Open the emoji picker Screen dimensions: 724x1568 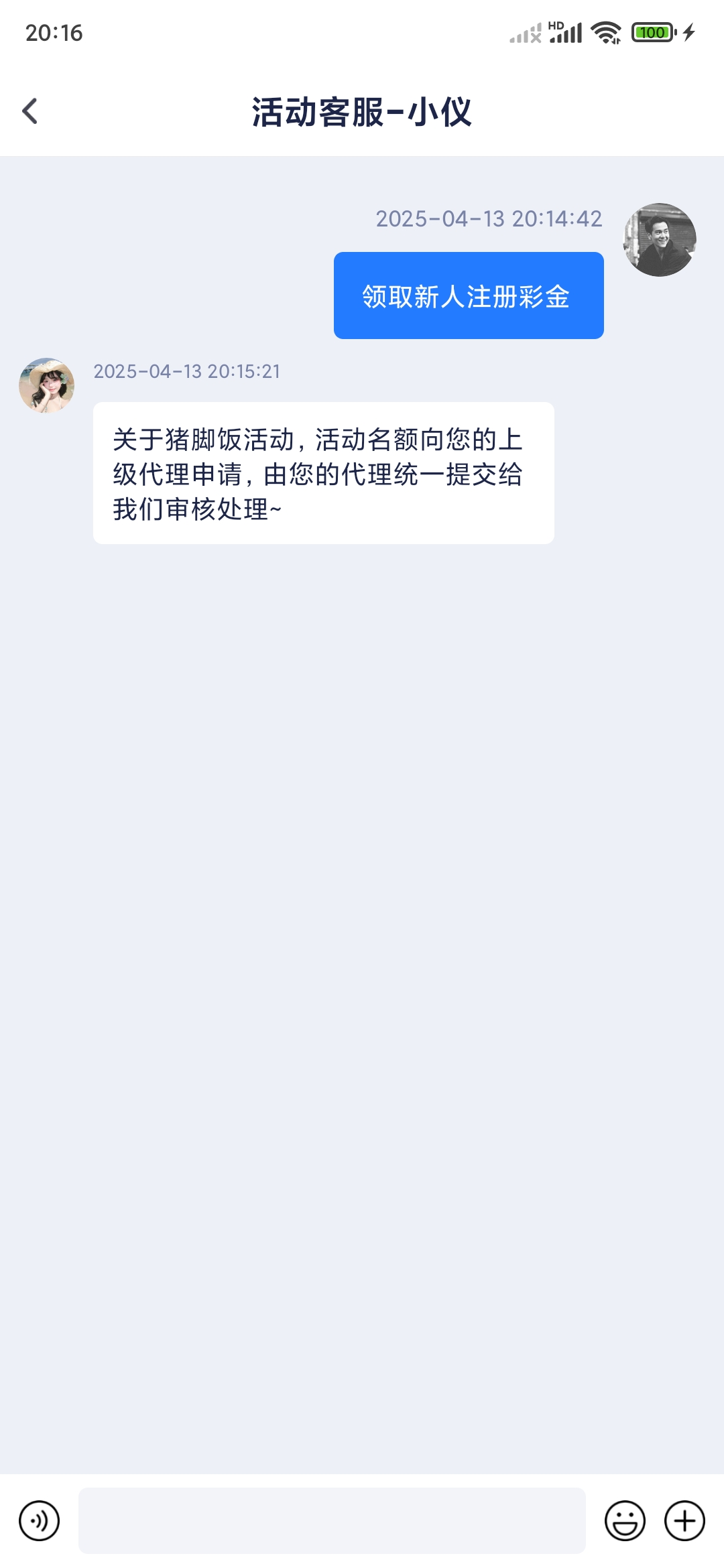pyautogui.click(x=625, y=1520)
